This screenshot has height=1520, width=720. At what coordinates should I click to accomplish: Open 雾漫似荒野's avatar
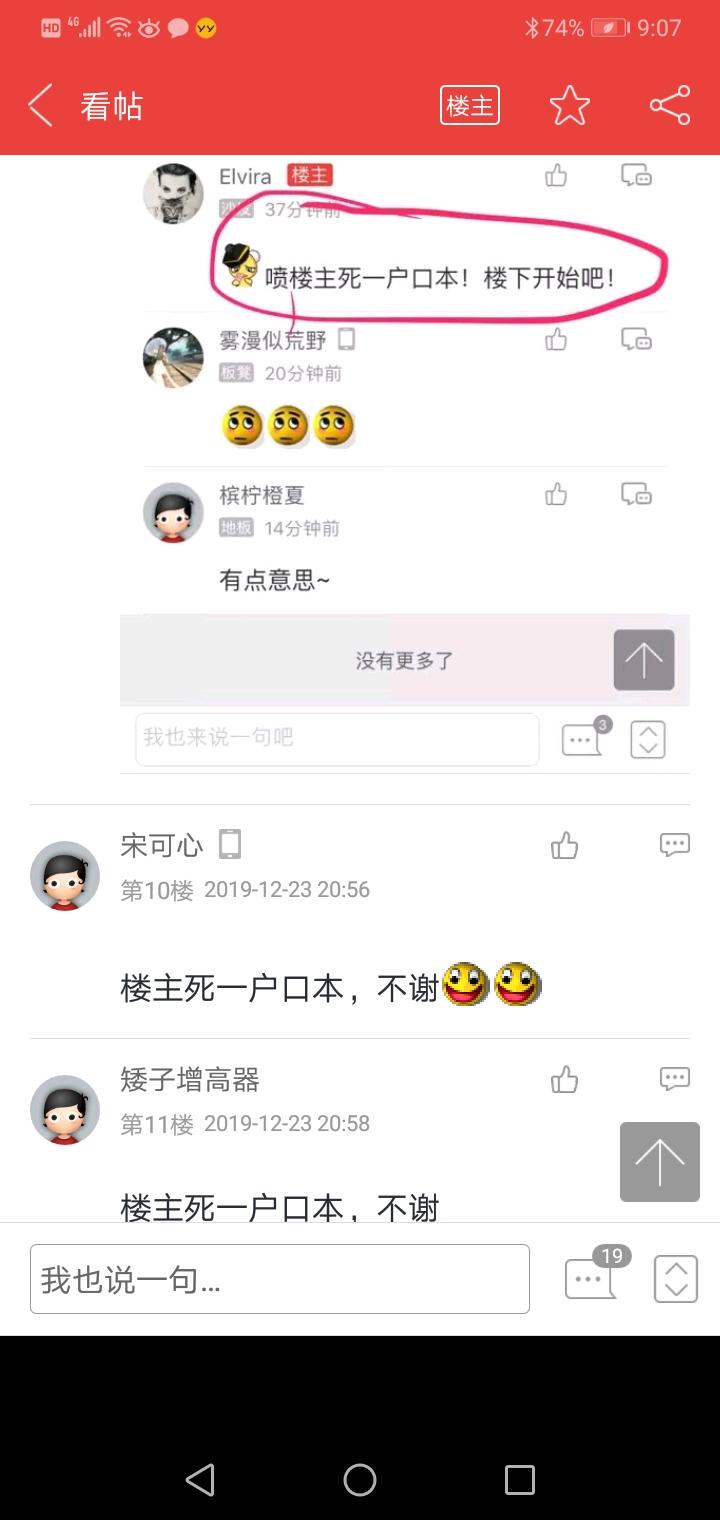click(x=173, y=357)
